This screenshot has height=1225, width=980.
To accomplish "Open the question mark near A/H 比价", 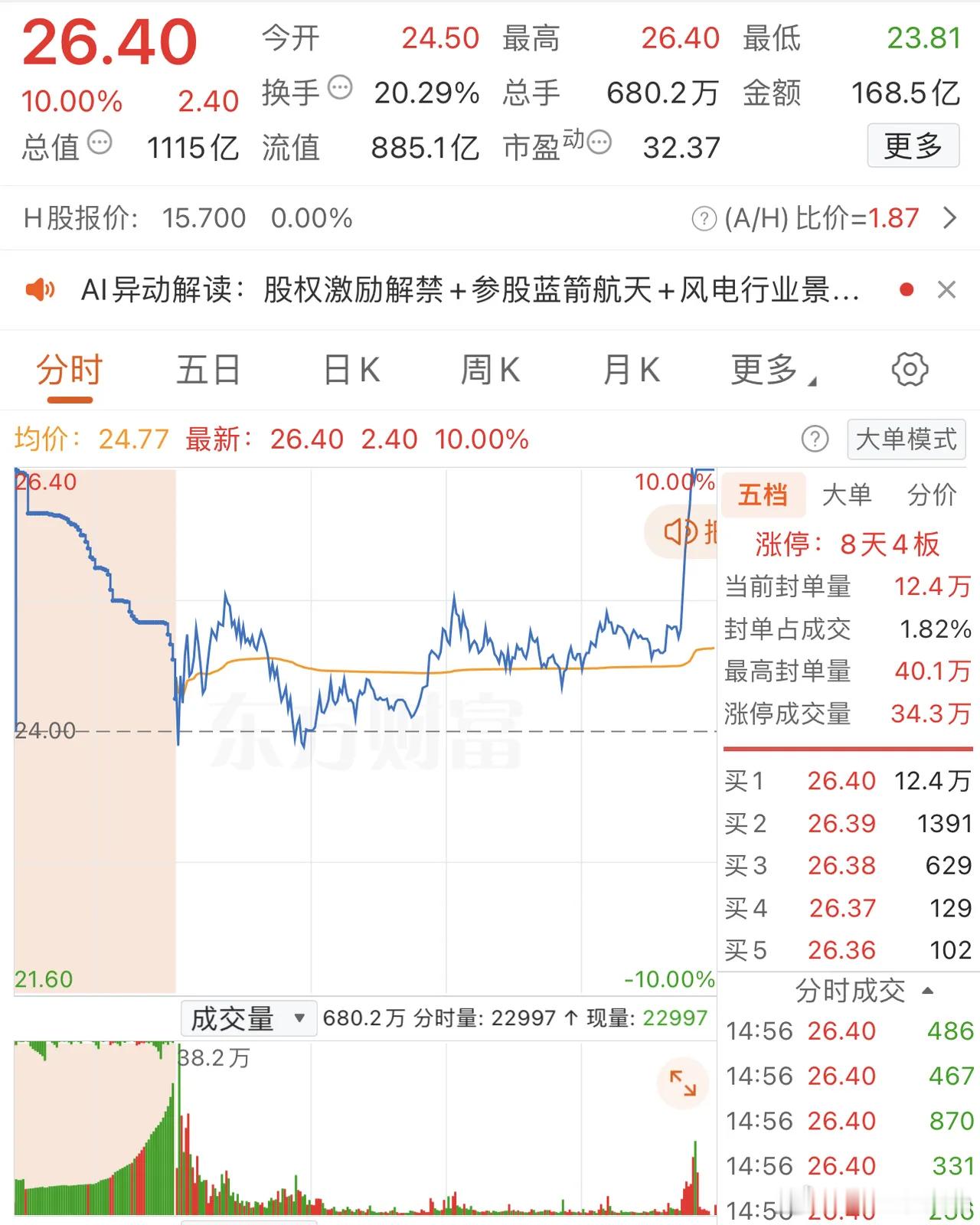I will click(x=703, y=218).
